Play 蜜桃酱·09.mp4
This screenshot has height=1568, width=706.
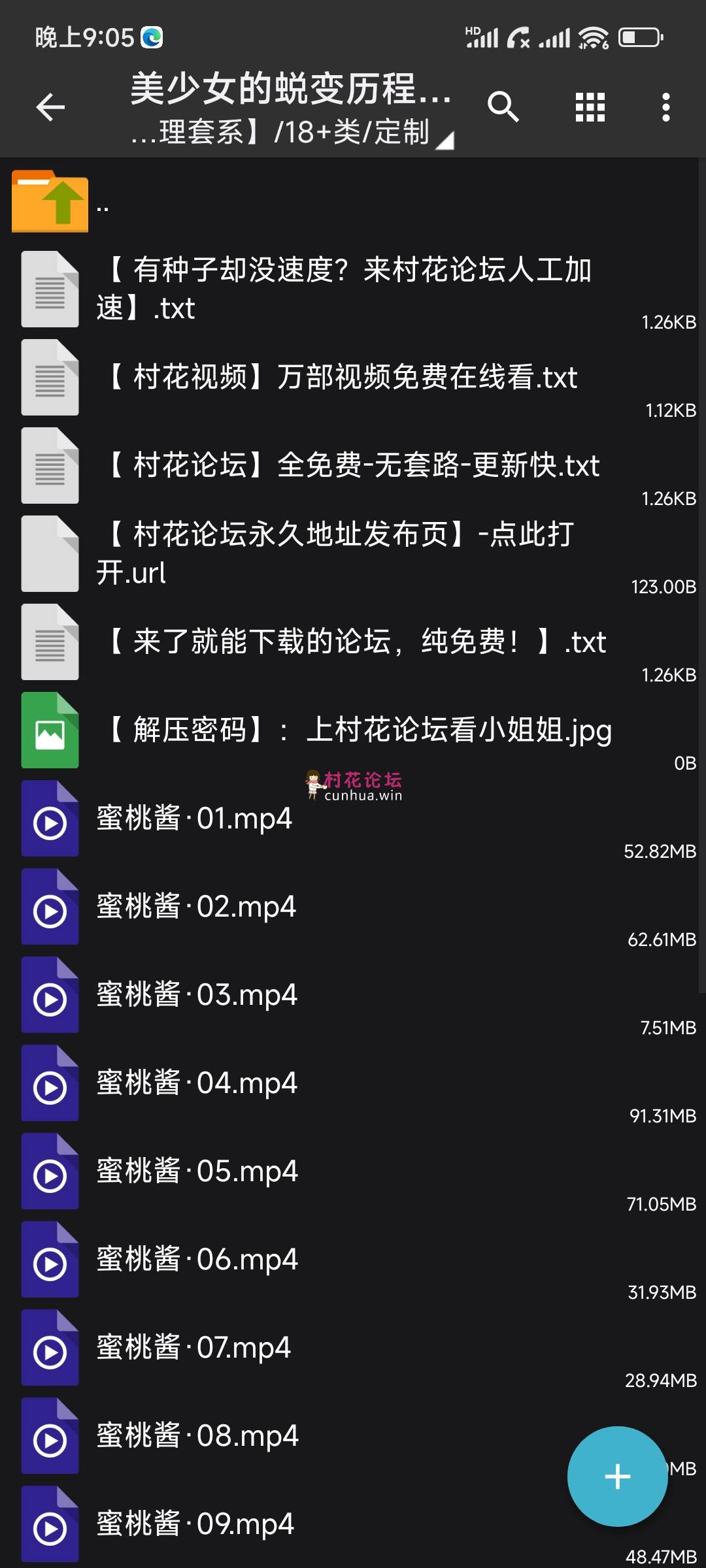pyautogui.click(x=353, y=1524)
